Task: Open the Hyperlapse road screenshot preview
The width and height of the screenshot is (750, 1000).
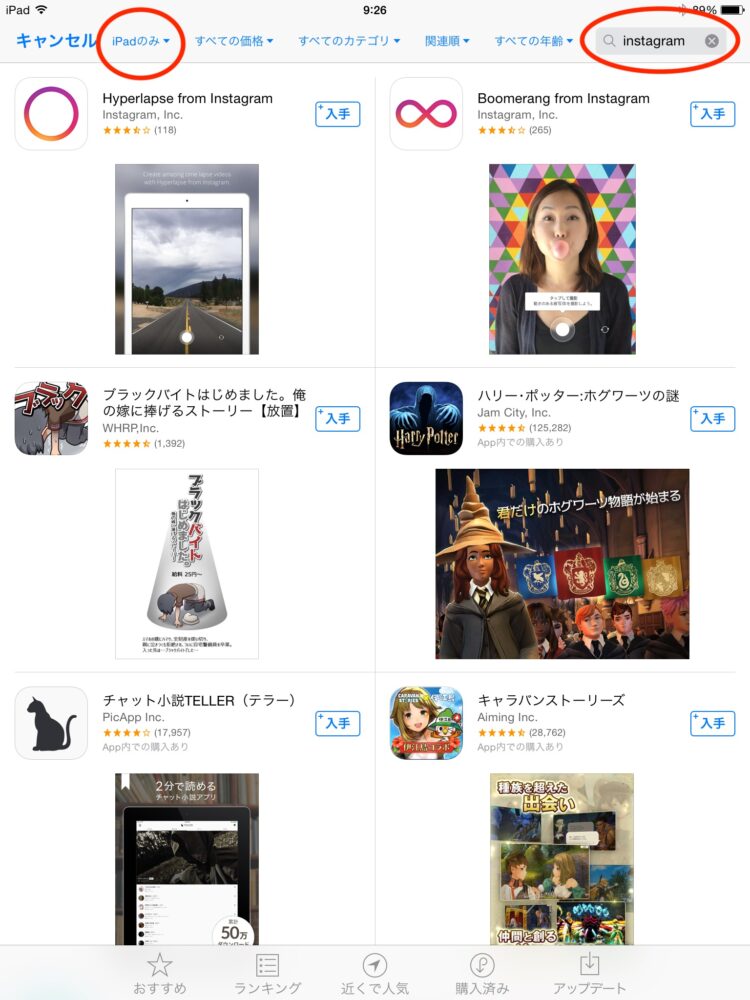Action: pyautogui.click(x=187, y=259)
